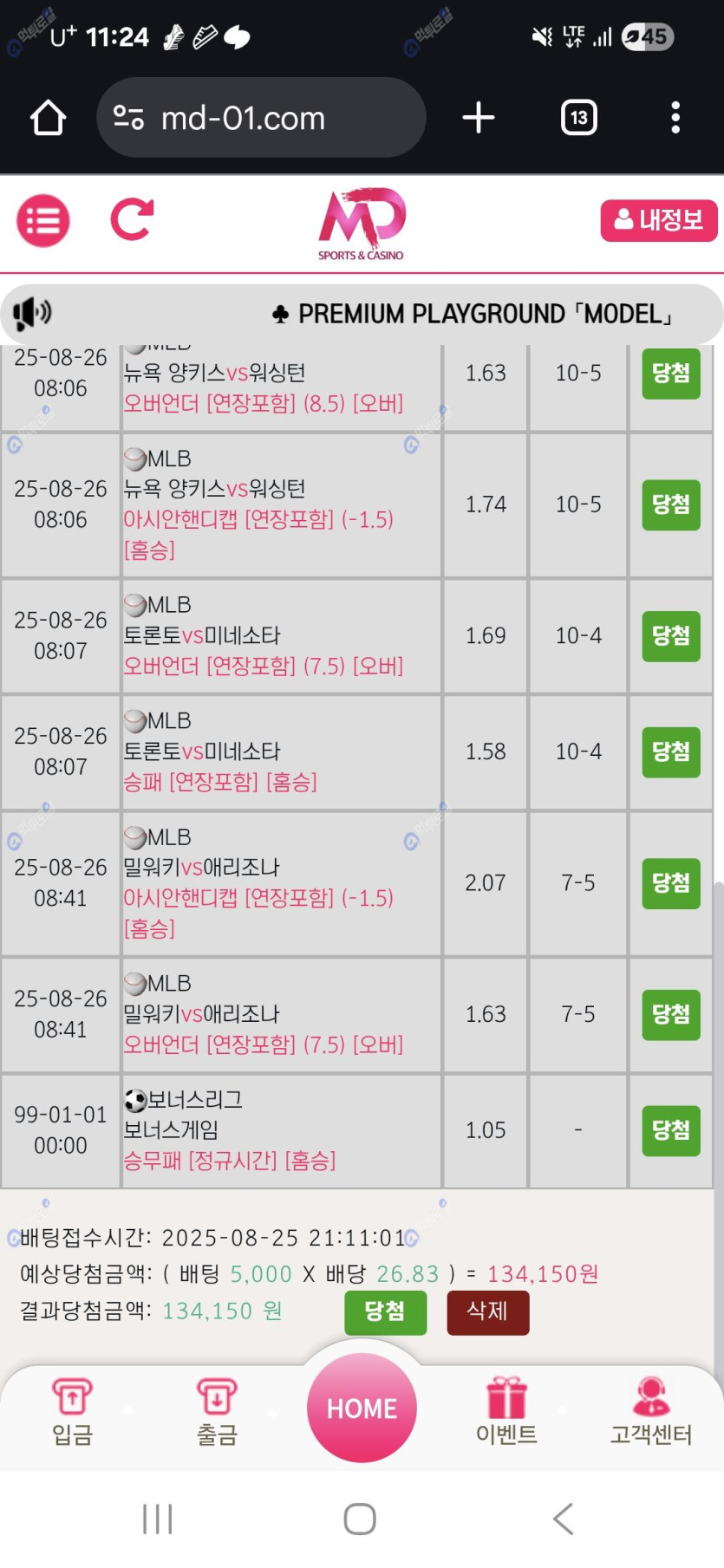Tap the md-01.com address bar
Viewport: 724px width, 1568px height.
260,118
